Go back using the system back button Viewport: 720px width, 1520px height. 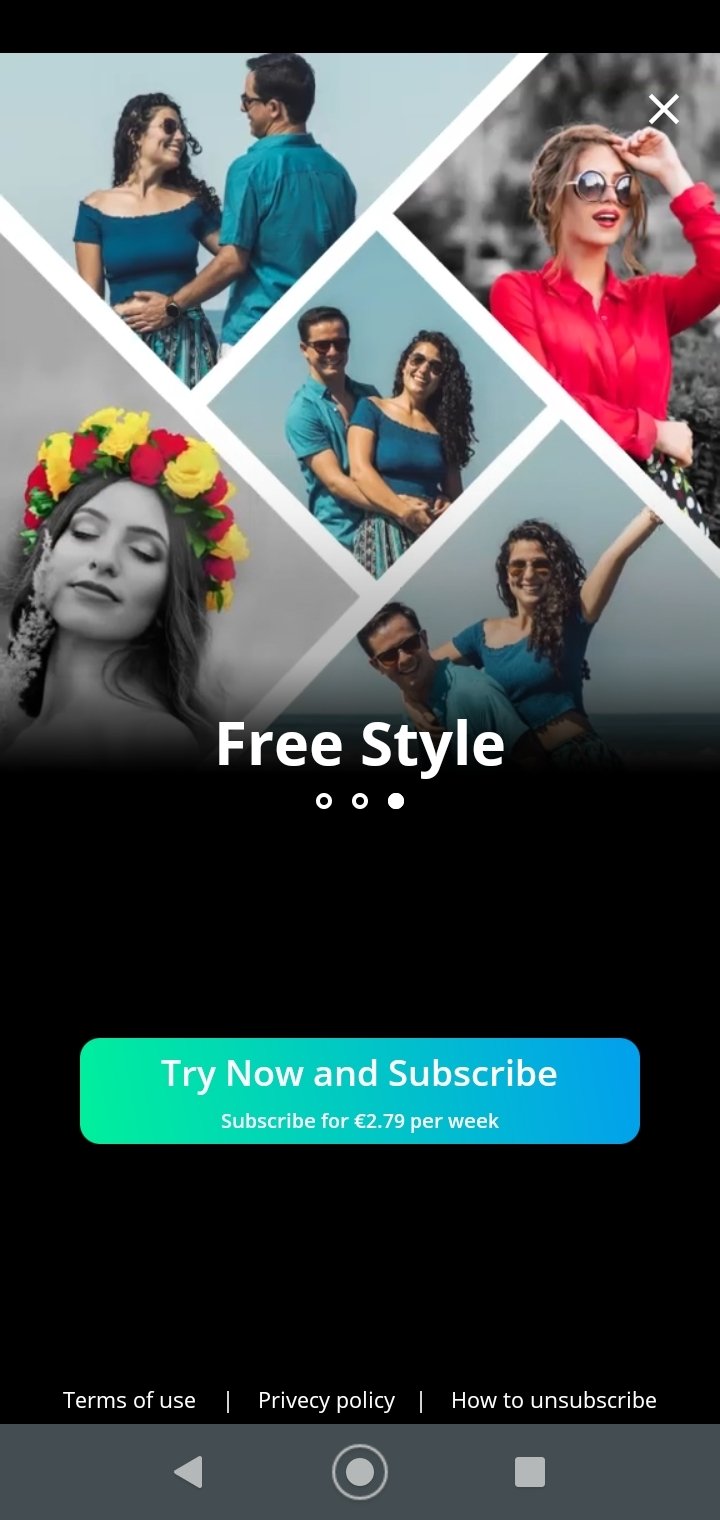coord(188,1472)
